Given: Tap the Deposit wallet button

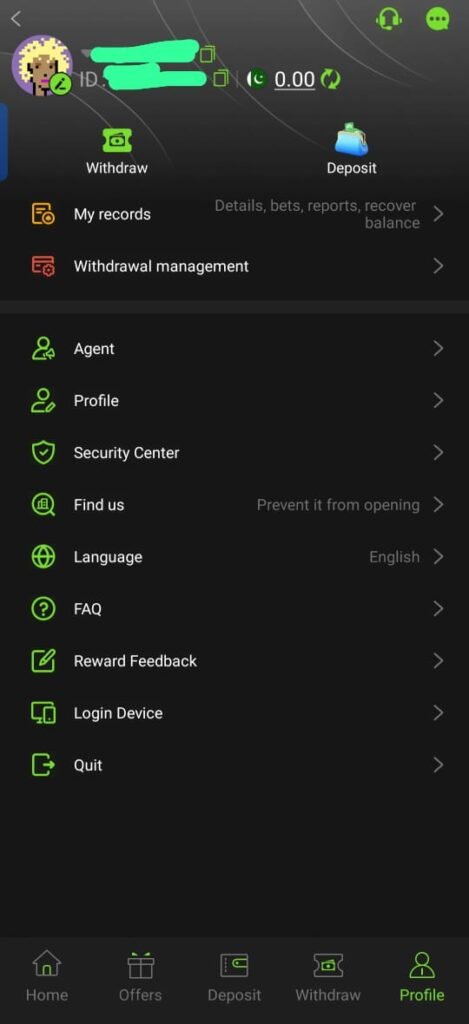Looking at the screenshot, I should (x=351, y=150).
